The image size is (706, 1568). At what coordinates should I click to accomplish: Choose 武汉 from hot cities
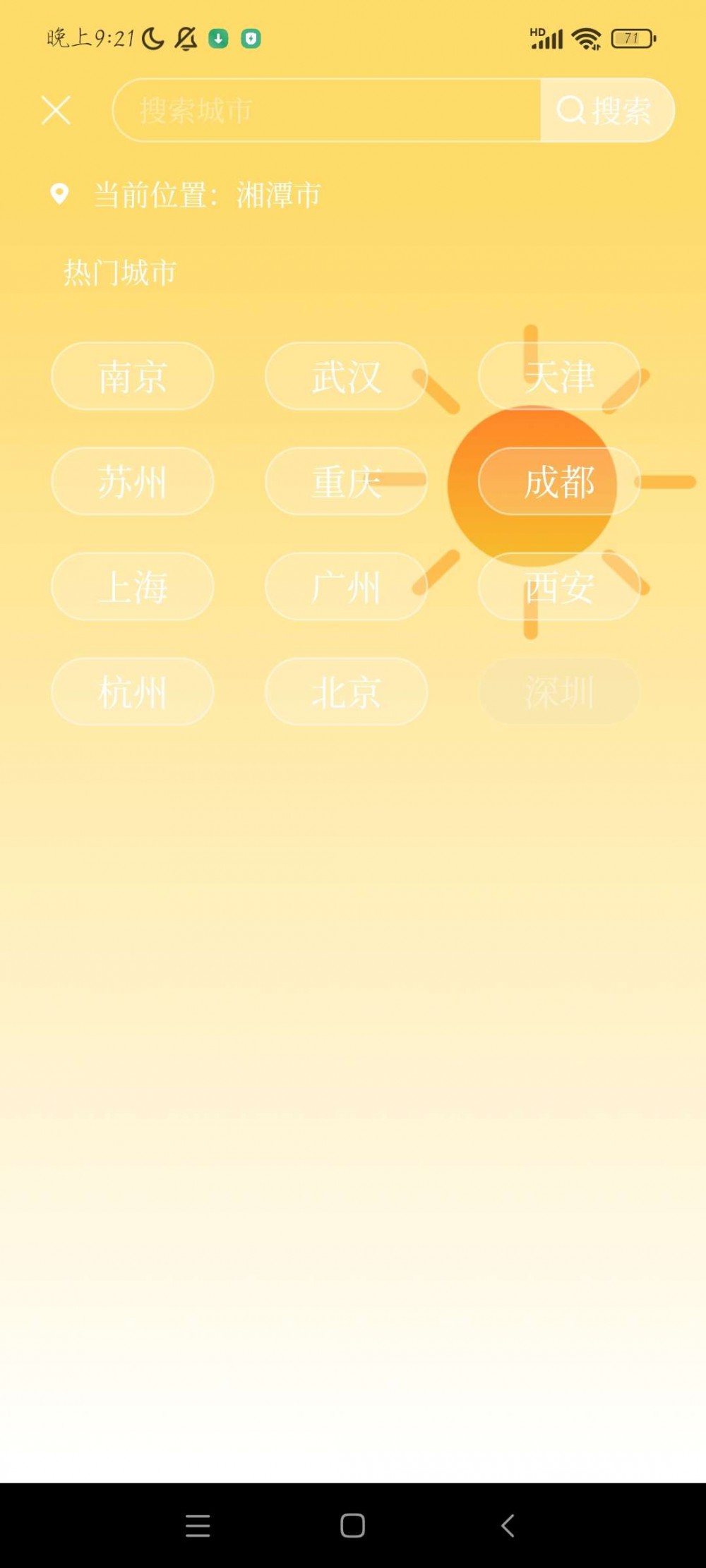tap(346, 376)
